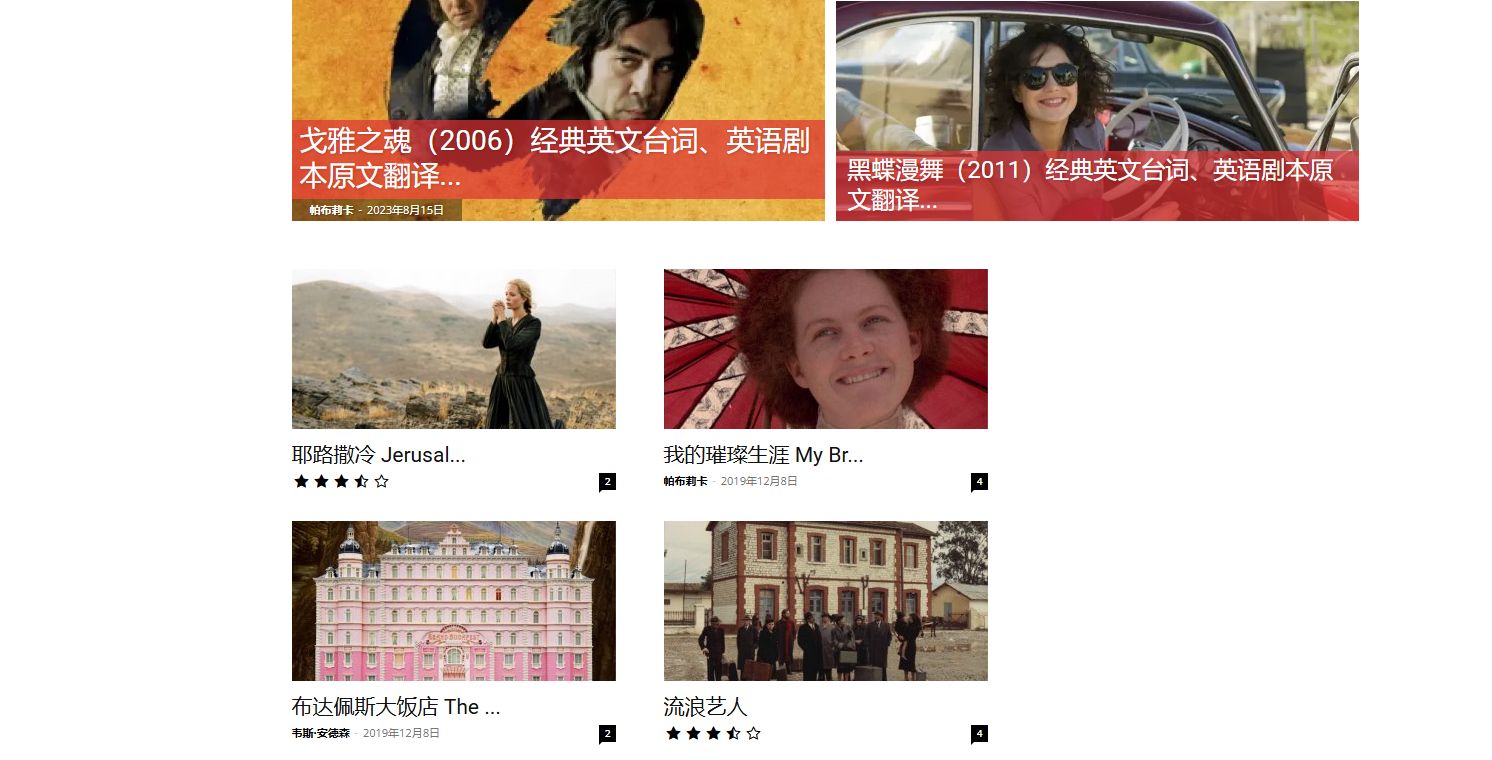Open the 耶路撒冷 Jerusalem movie image

tap(453, 348)
